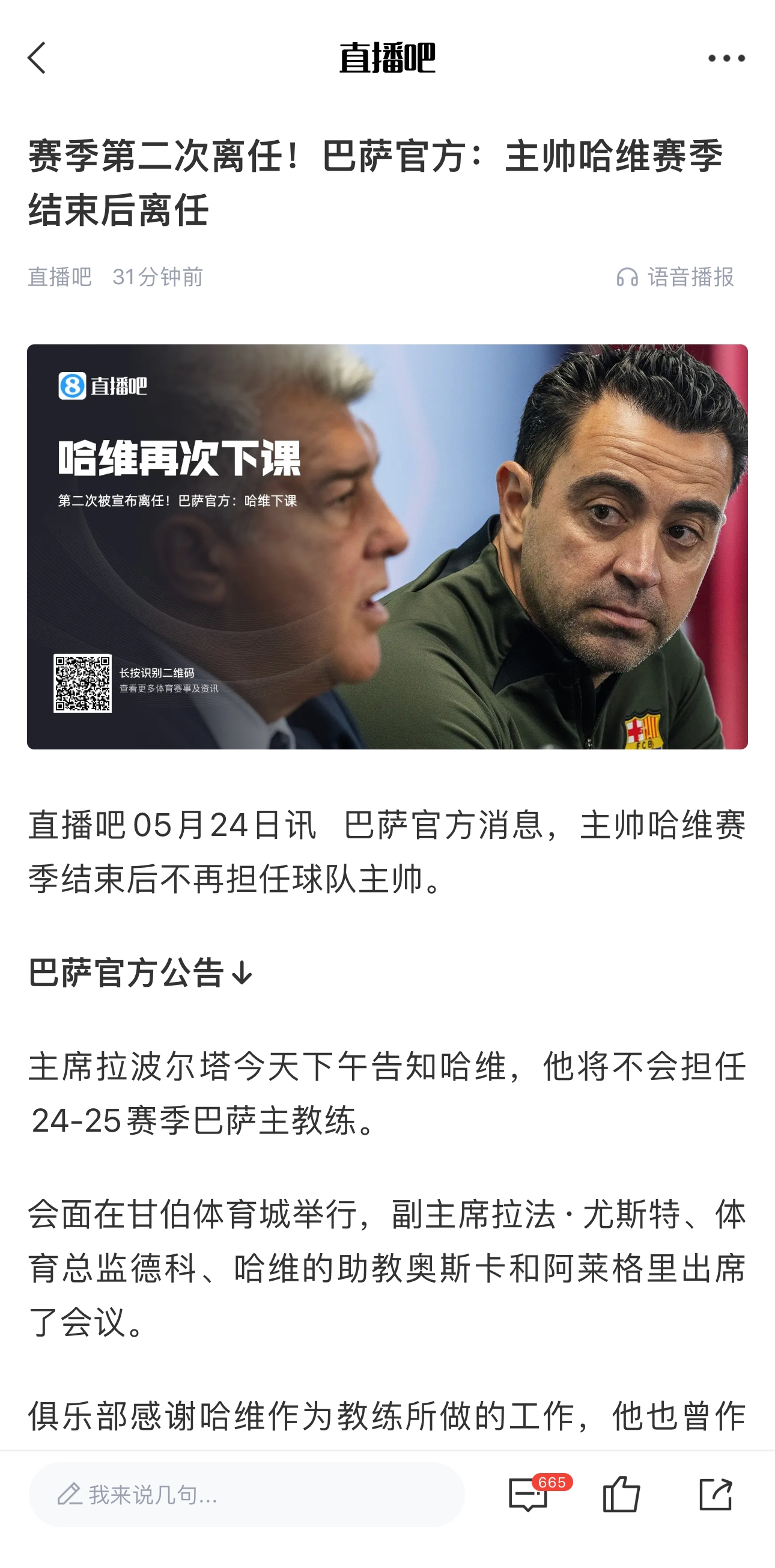
Task: Share this article
Action: pos(716,1494)
